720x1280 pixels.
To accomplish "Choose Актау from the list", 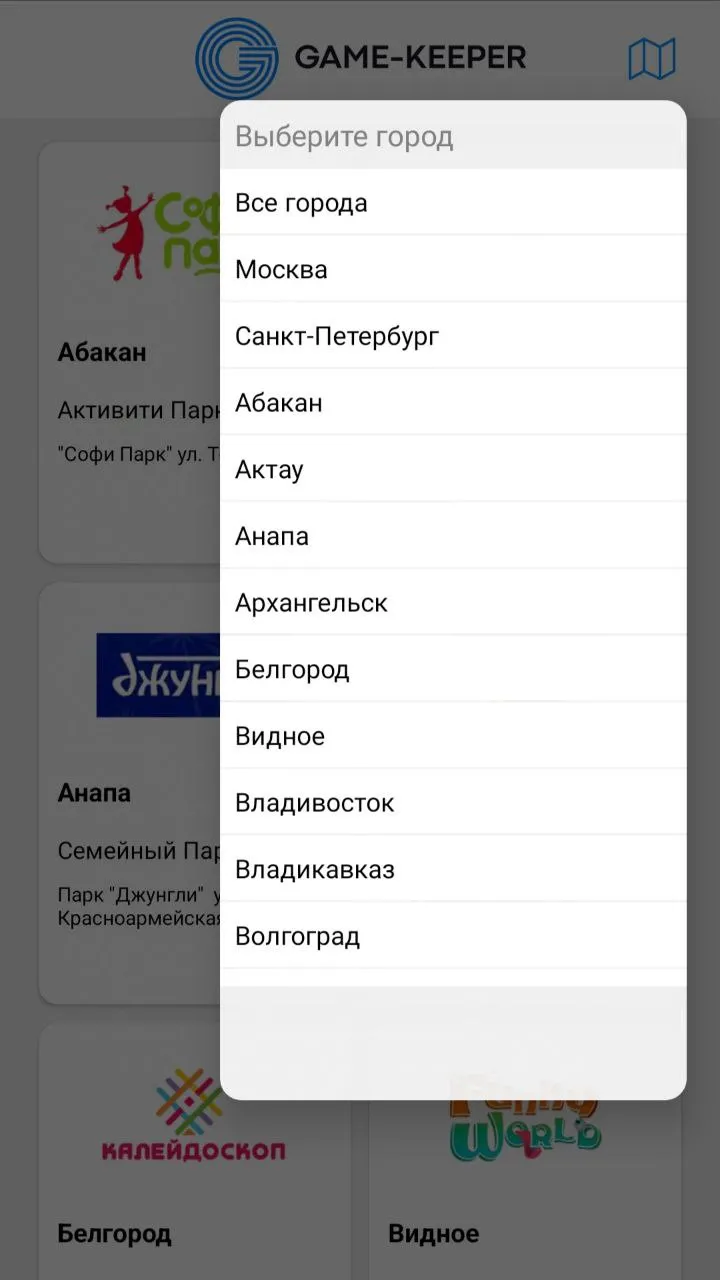I will (453, 469).
